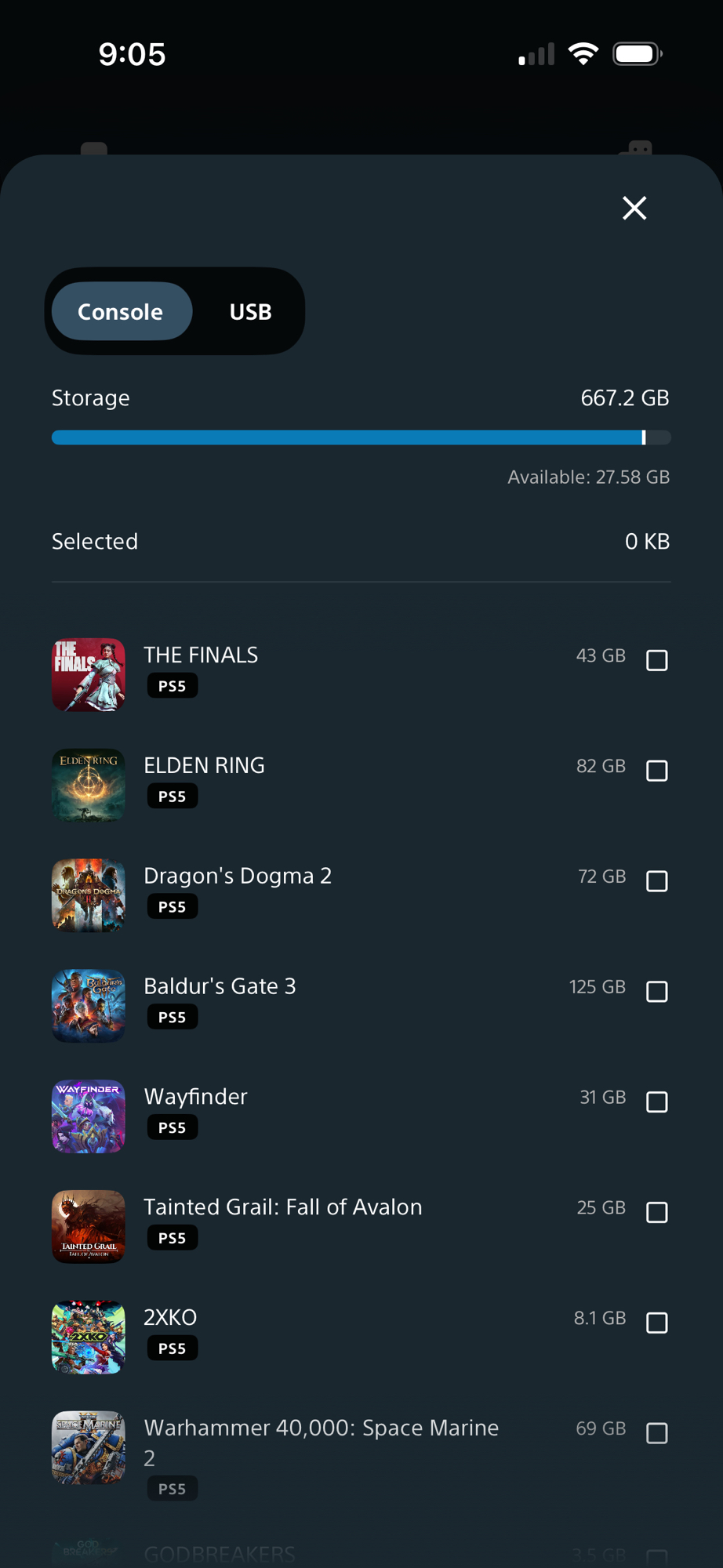Select the Console storage tab
The height and width of the screenshot is (1568, 723).
121,311
